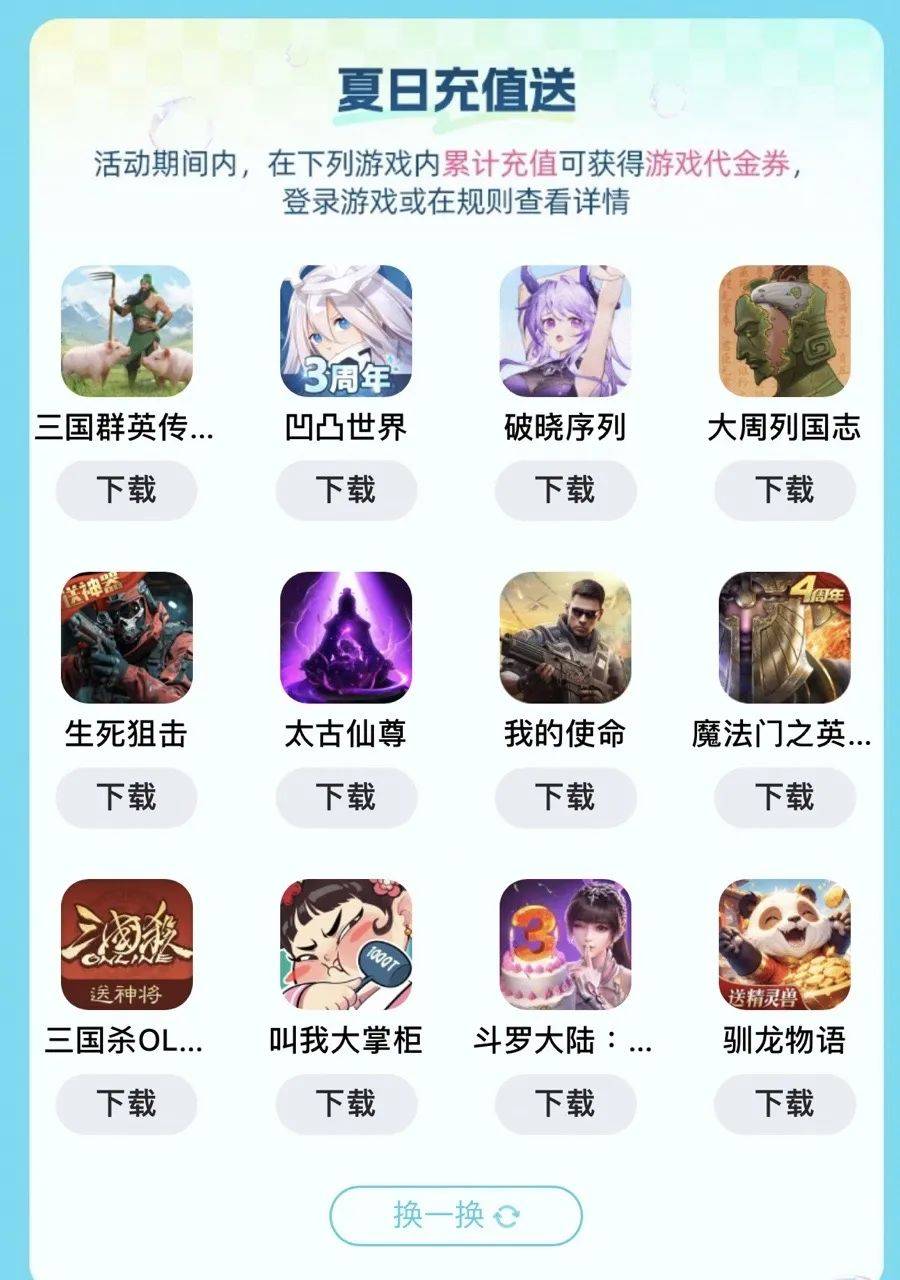Screen dimensions: 900x1280
Task: Download 大周列国志
Action: tap(784, 490)
